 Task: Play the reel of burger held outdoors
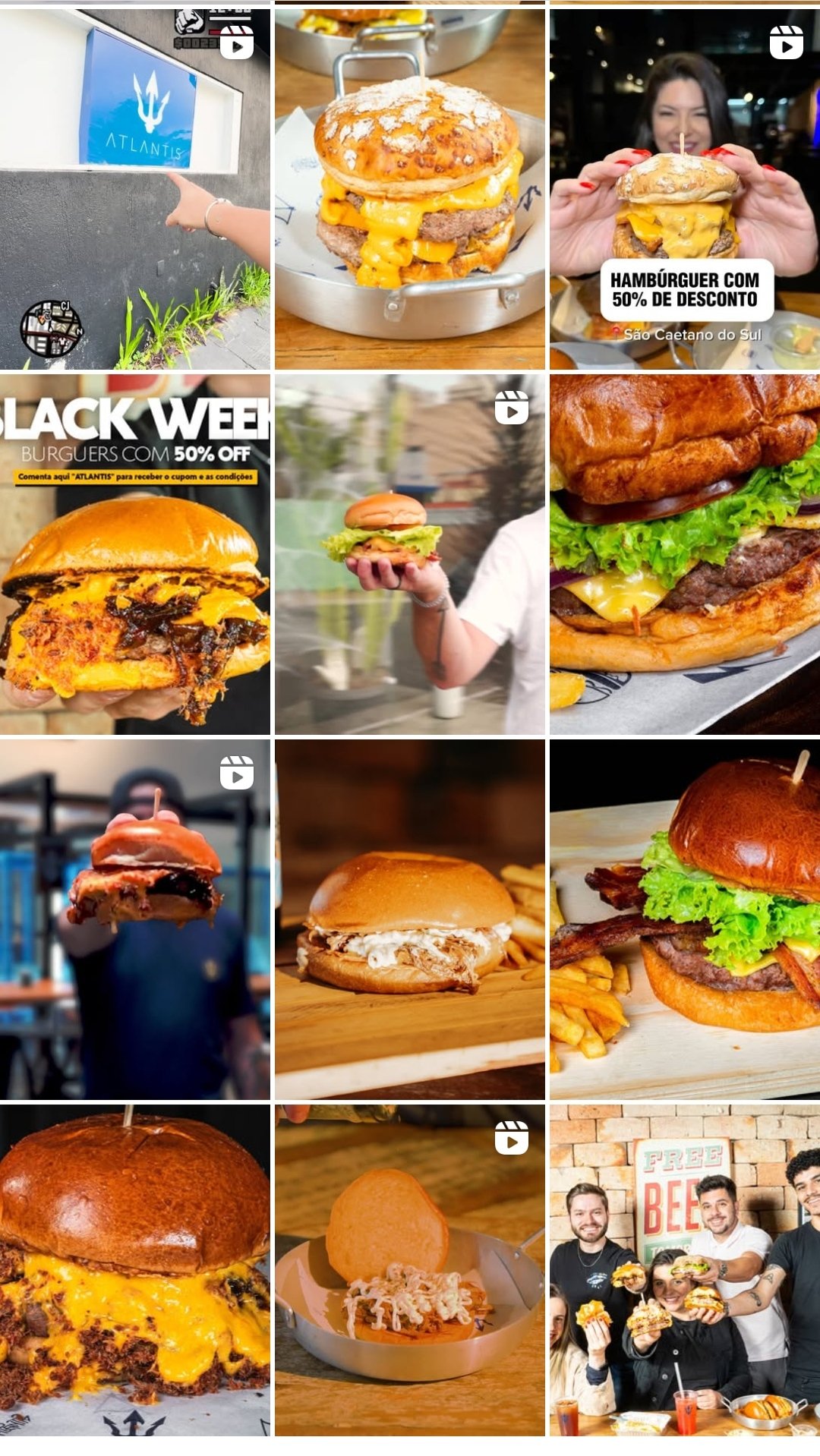[x=409, y=554]
